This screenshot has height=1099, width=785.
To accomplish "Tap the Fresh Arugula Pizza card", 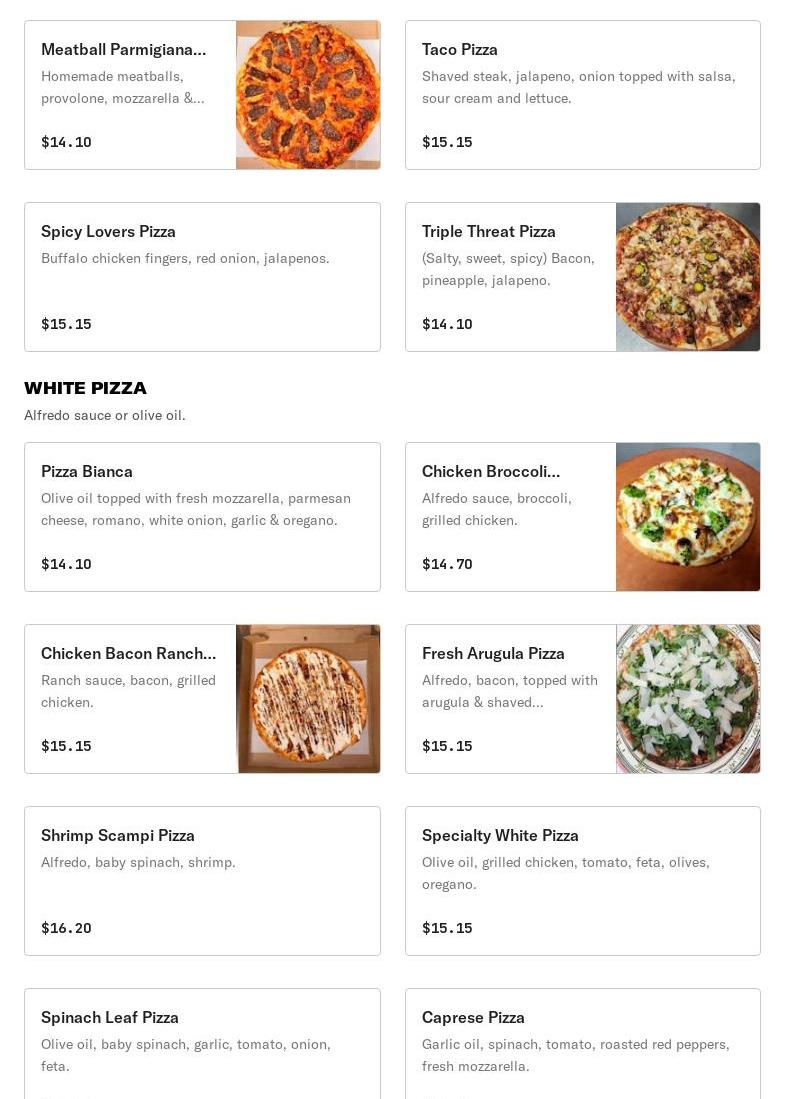I will point(582,699).
